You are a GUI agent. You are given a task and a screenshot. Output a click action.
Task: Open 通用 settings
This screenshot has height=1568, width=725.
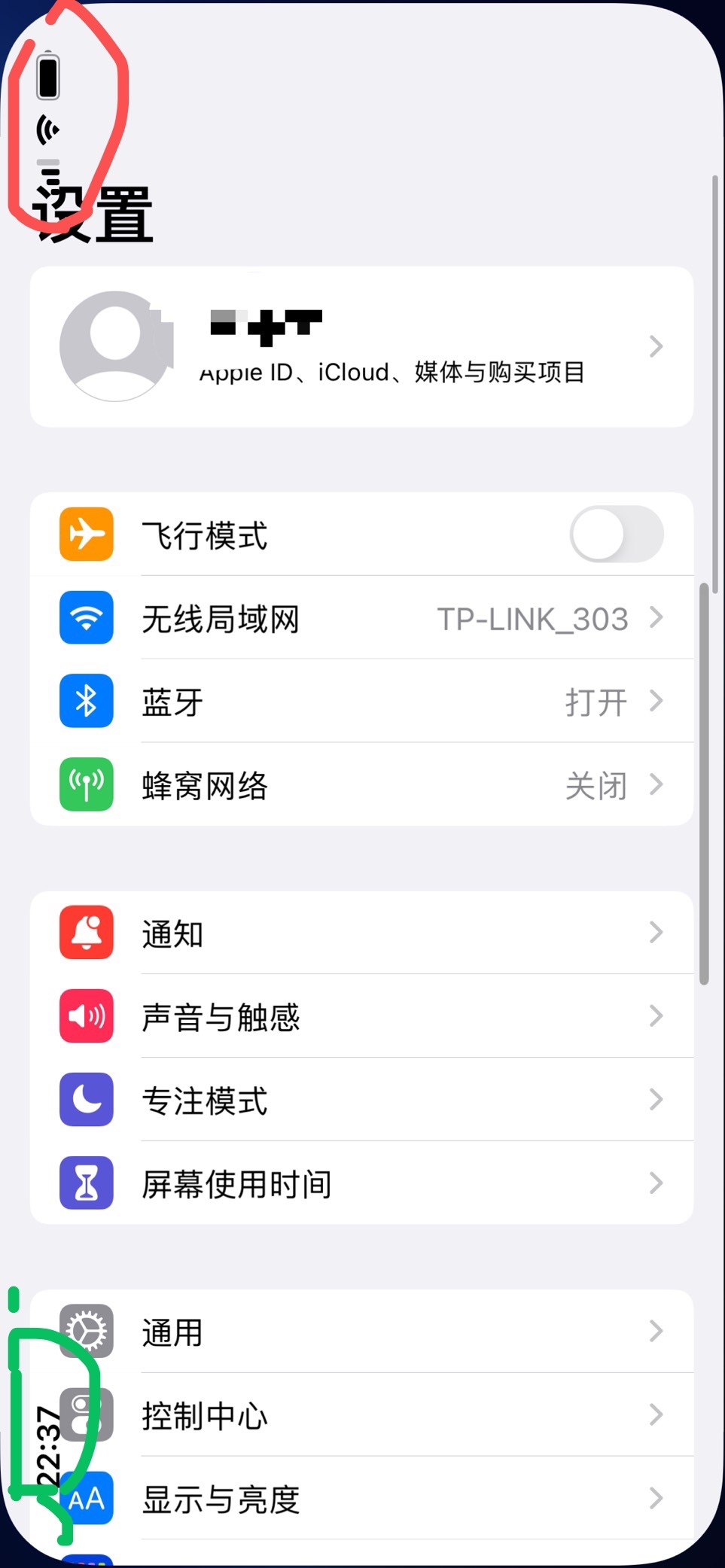point(361,1332)
